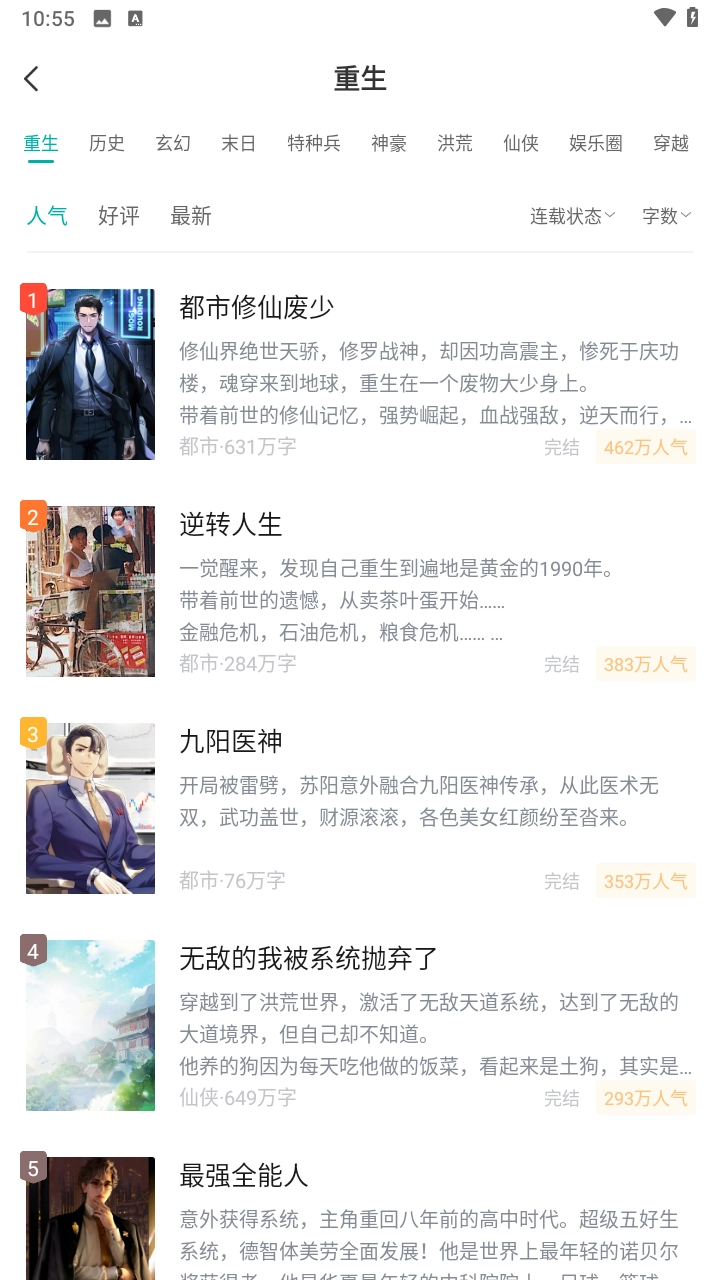Tap the keyboard indicator icon in status bar
The width and height of the screenshot is (720, 1280).
pos(135,17)
